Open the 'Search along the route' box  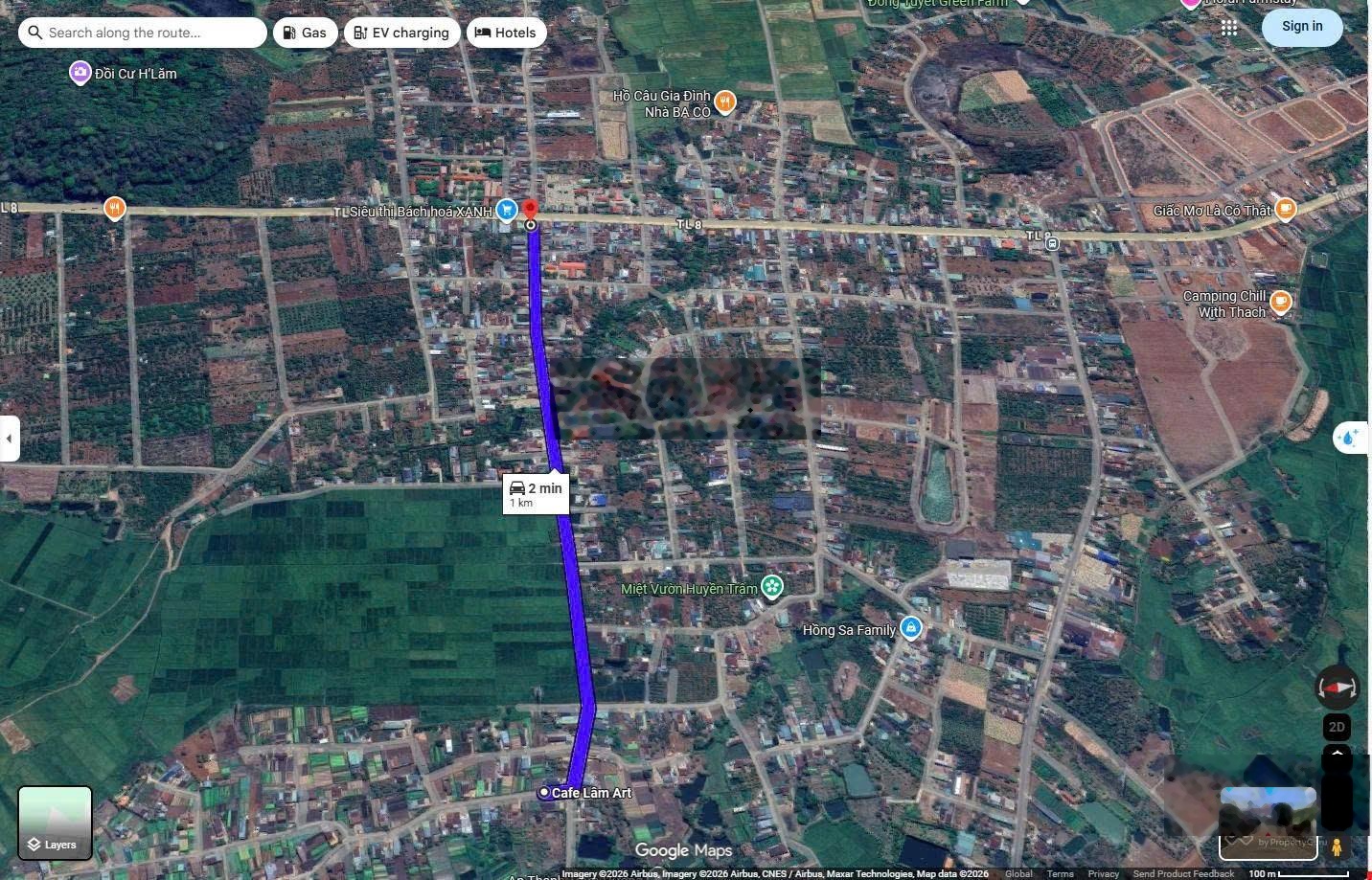[144, 33]
